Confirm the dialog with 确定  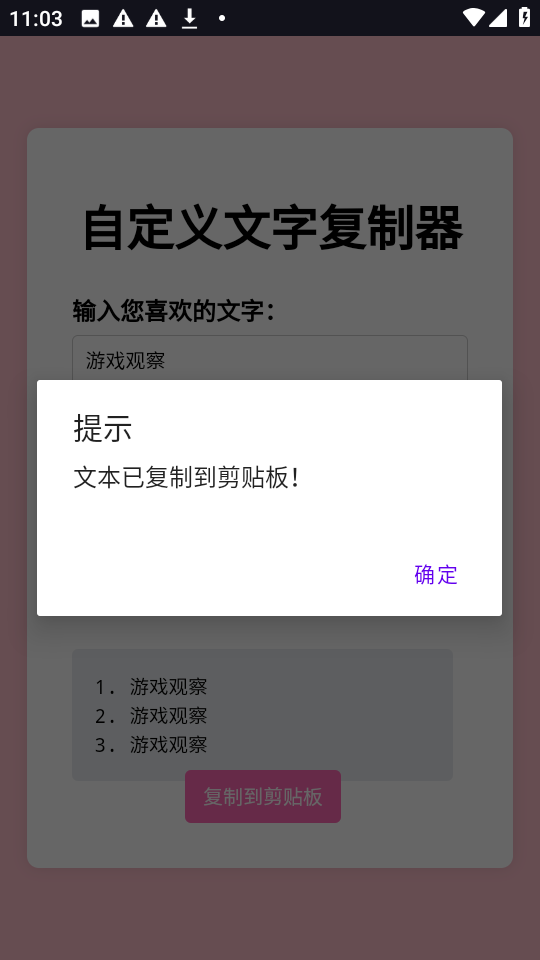tap(435, 574)
